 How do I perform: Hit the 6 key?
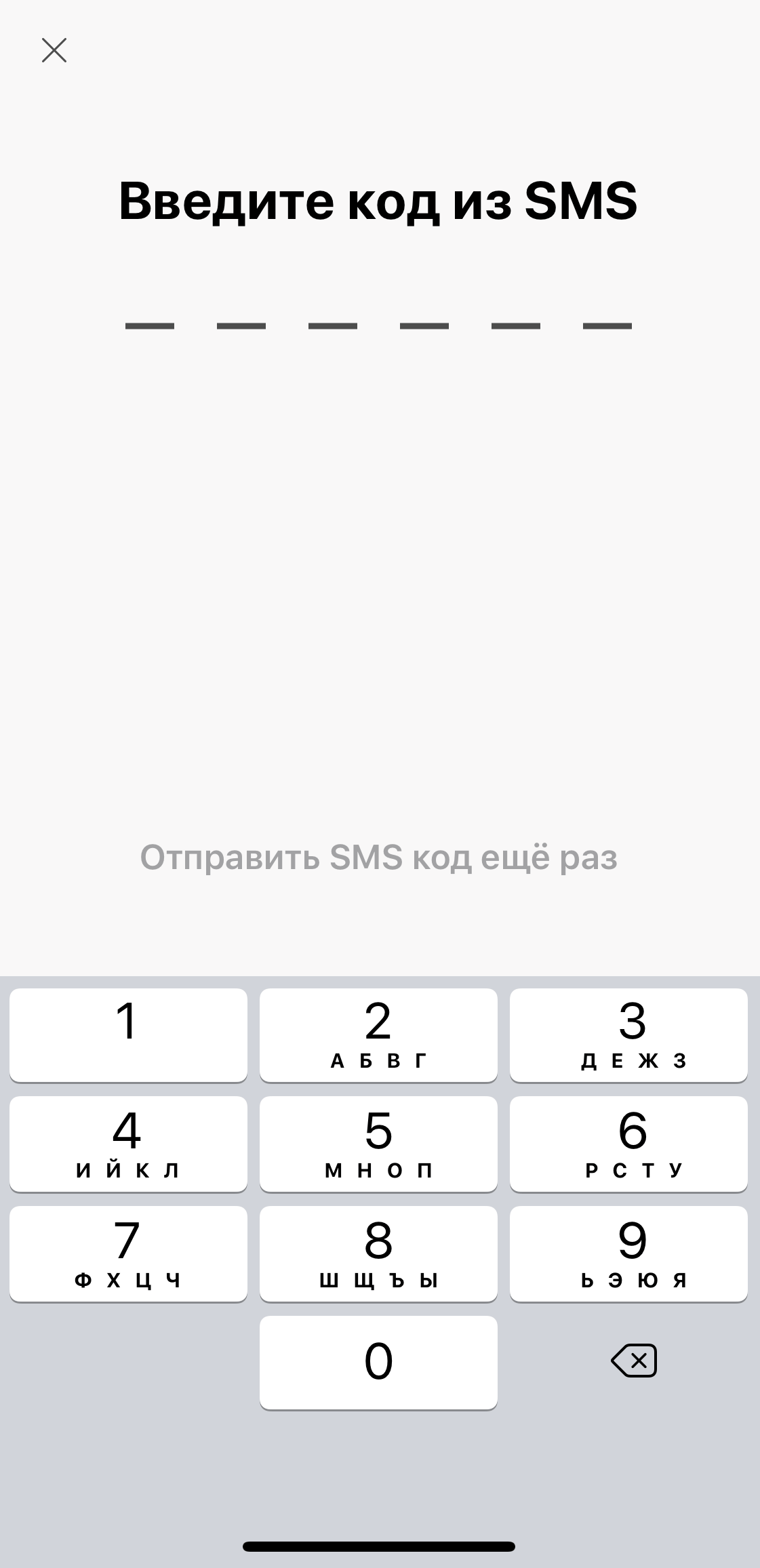click(x=628, y=1144)
